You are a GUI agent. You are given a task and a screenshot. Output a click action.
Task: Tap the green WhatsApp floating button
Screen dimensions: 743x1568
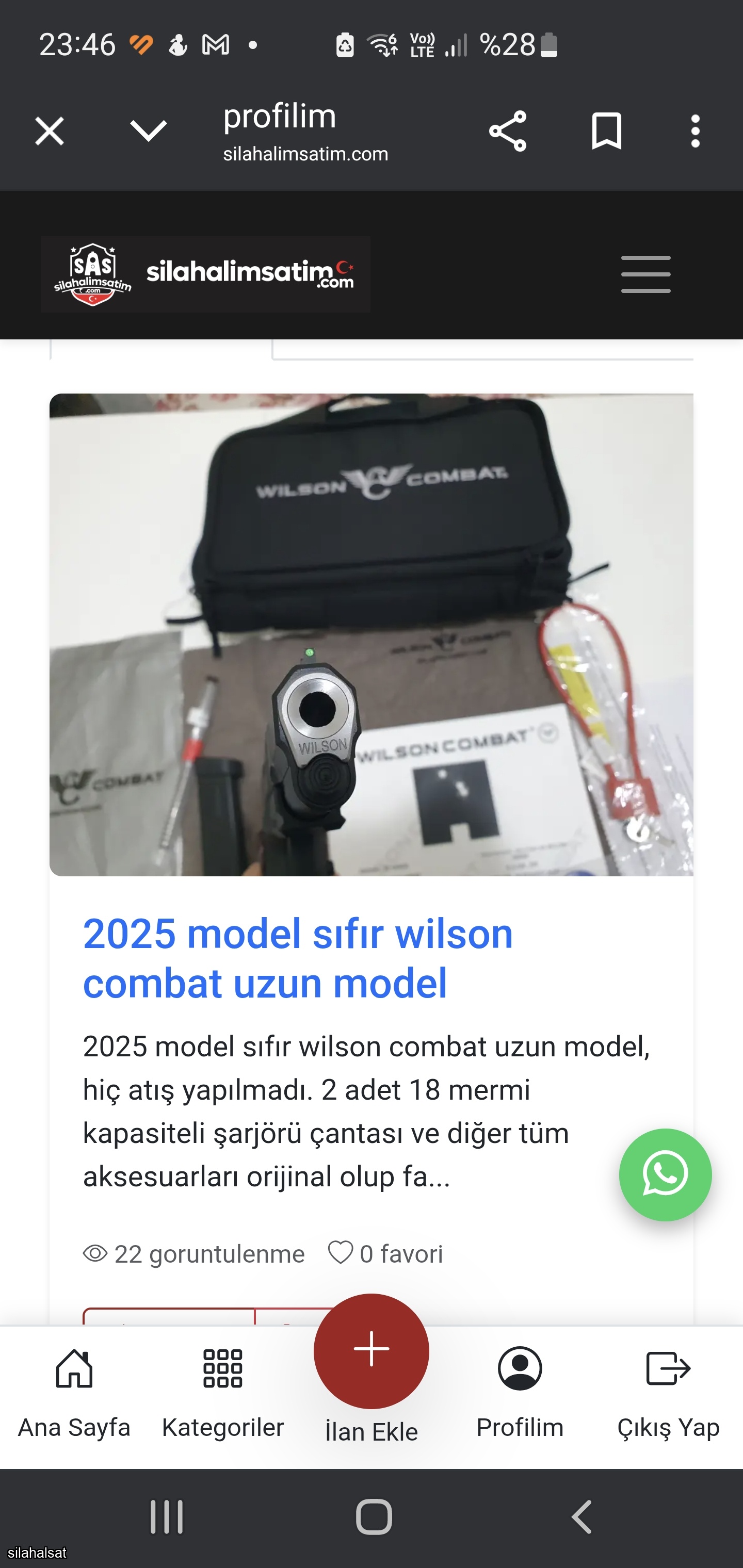[x=665, y=1175]
